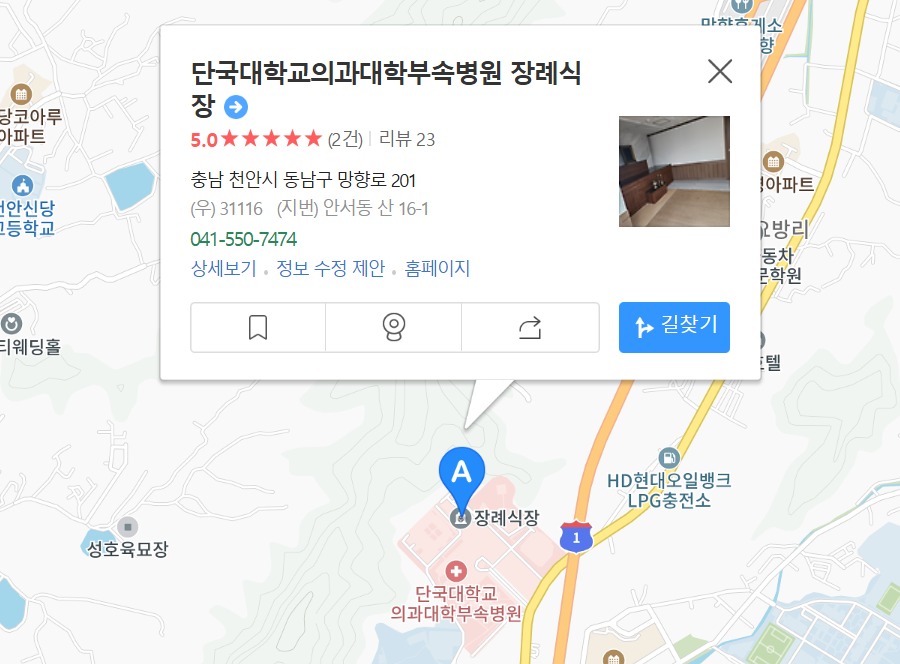
Task: Close the place info popup
Action: pyautogui.click(x=720, y=71)
